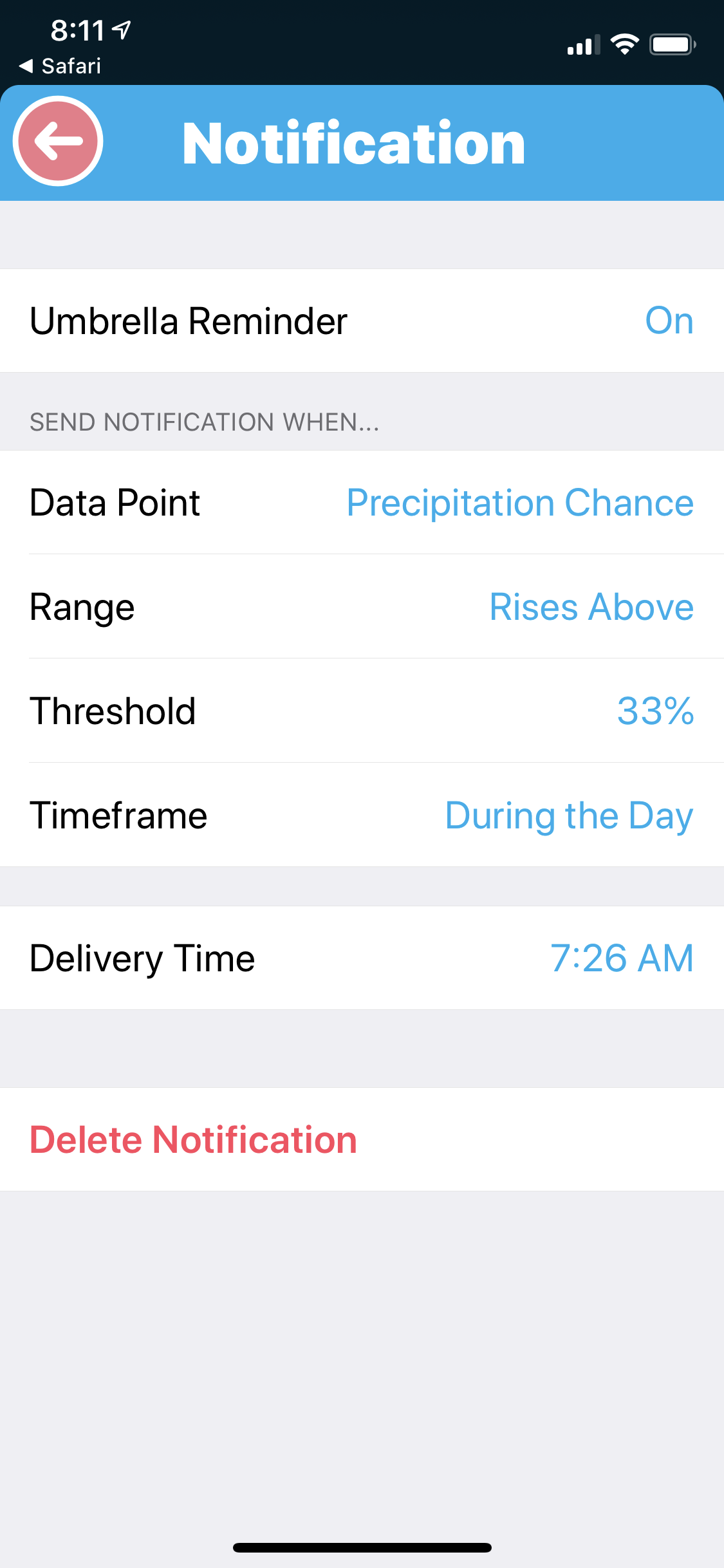Return to Safari from status bar
Image resolution: width=724 pixels, height=1568 pixels.
coord(60,66)
